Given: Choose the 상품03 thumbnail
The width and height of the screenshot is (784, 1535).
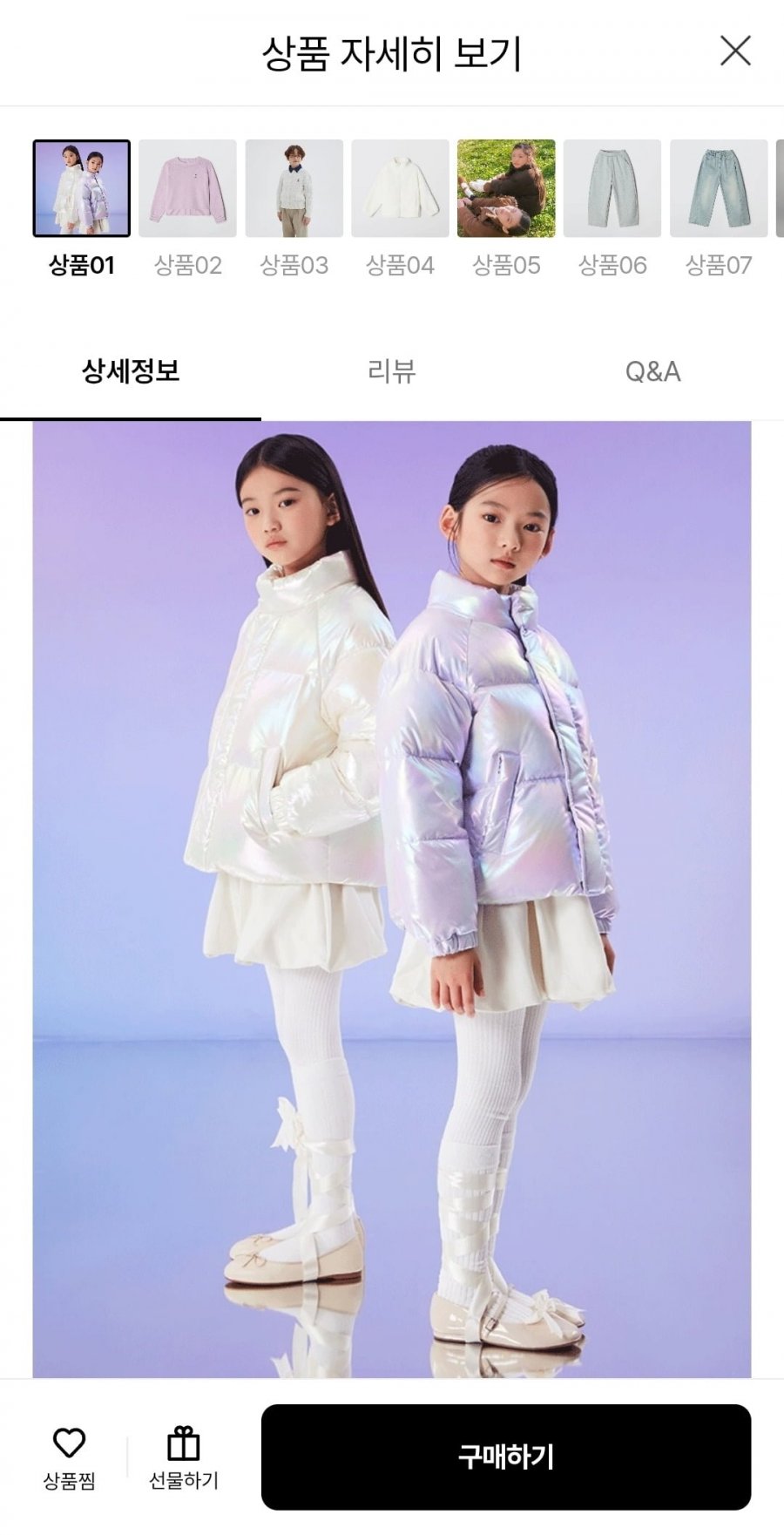Looking at the screenshot, I should coord(294,188).
